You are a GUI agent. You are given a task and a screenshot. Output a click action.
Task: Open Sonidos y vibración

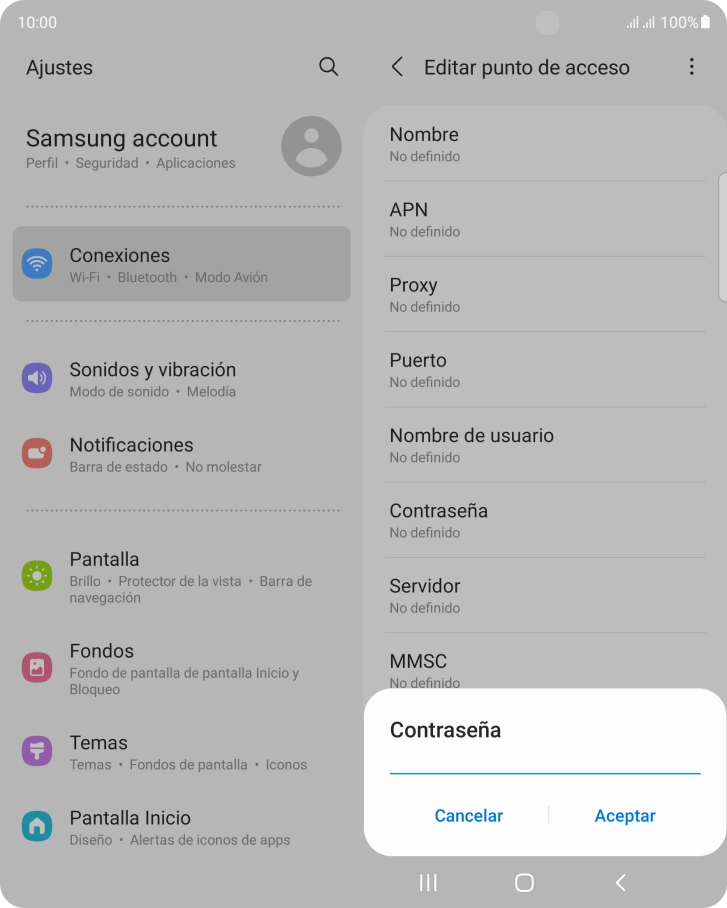pyautogui.click(x=181, y=379)
